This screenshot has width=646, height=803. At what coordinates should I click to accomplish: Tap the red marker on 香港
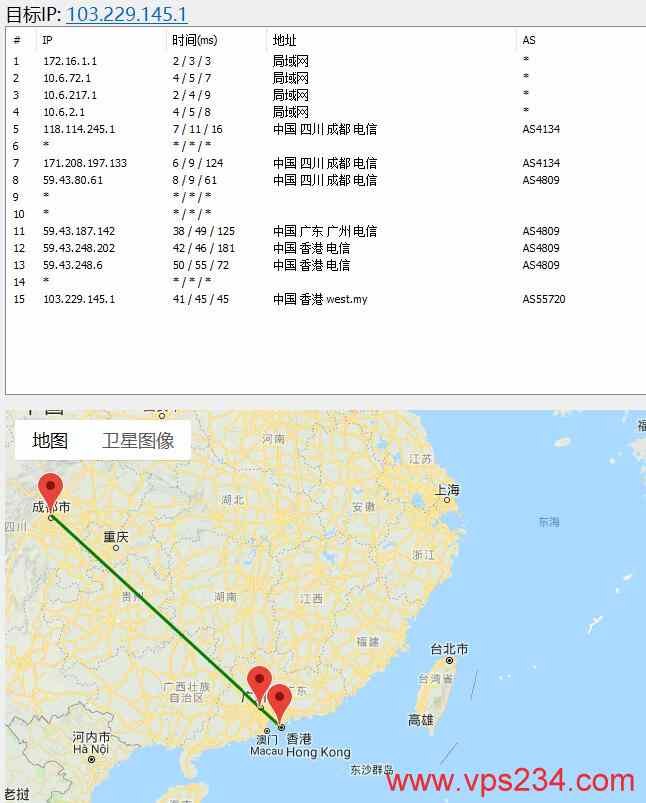(280, 700)
